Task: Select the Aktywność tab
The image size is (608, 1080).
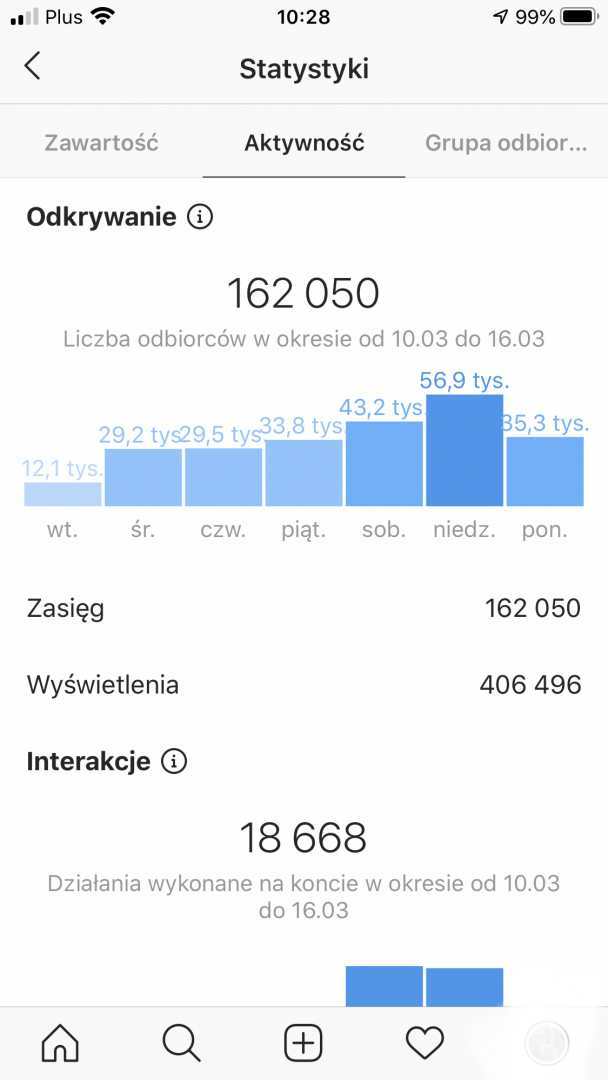Action: tap(304, 143)
